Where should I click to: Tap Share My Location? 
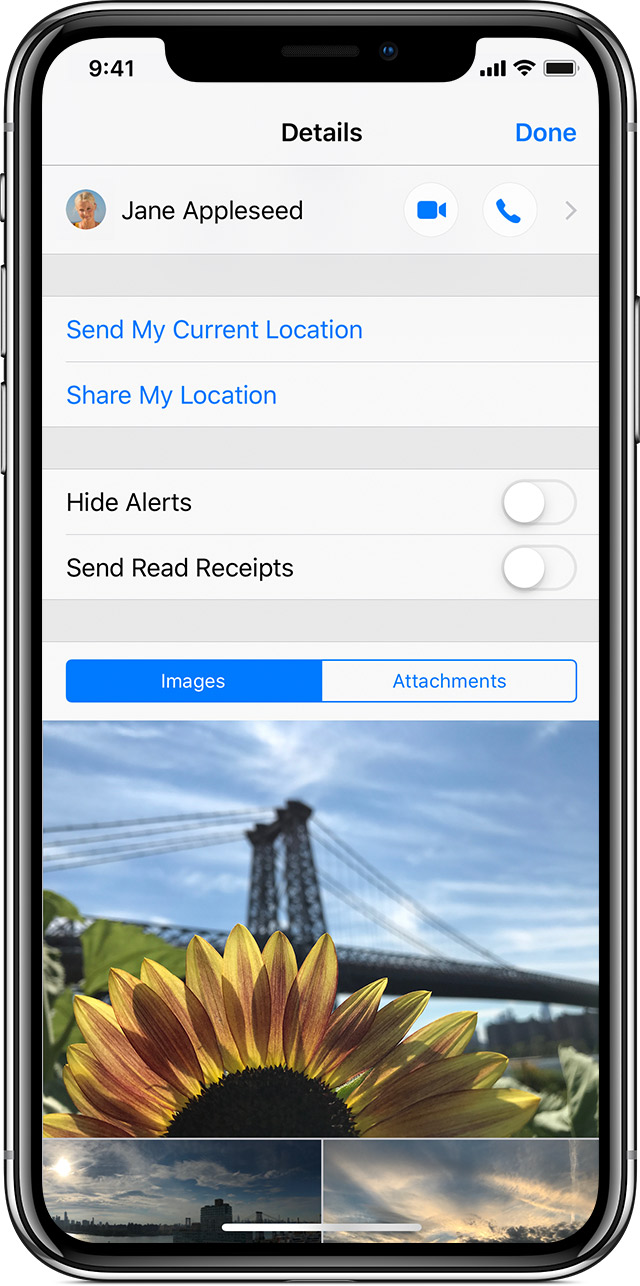[171, 395]
